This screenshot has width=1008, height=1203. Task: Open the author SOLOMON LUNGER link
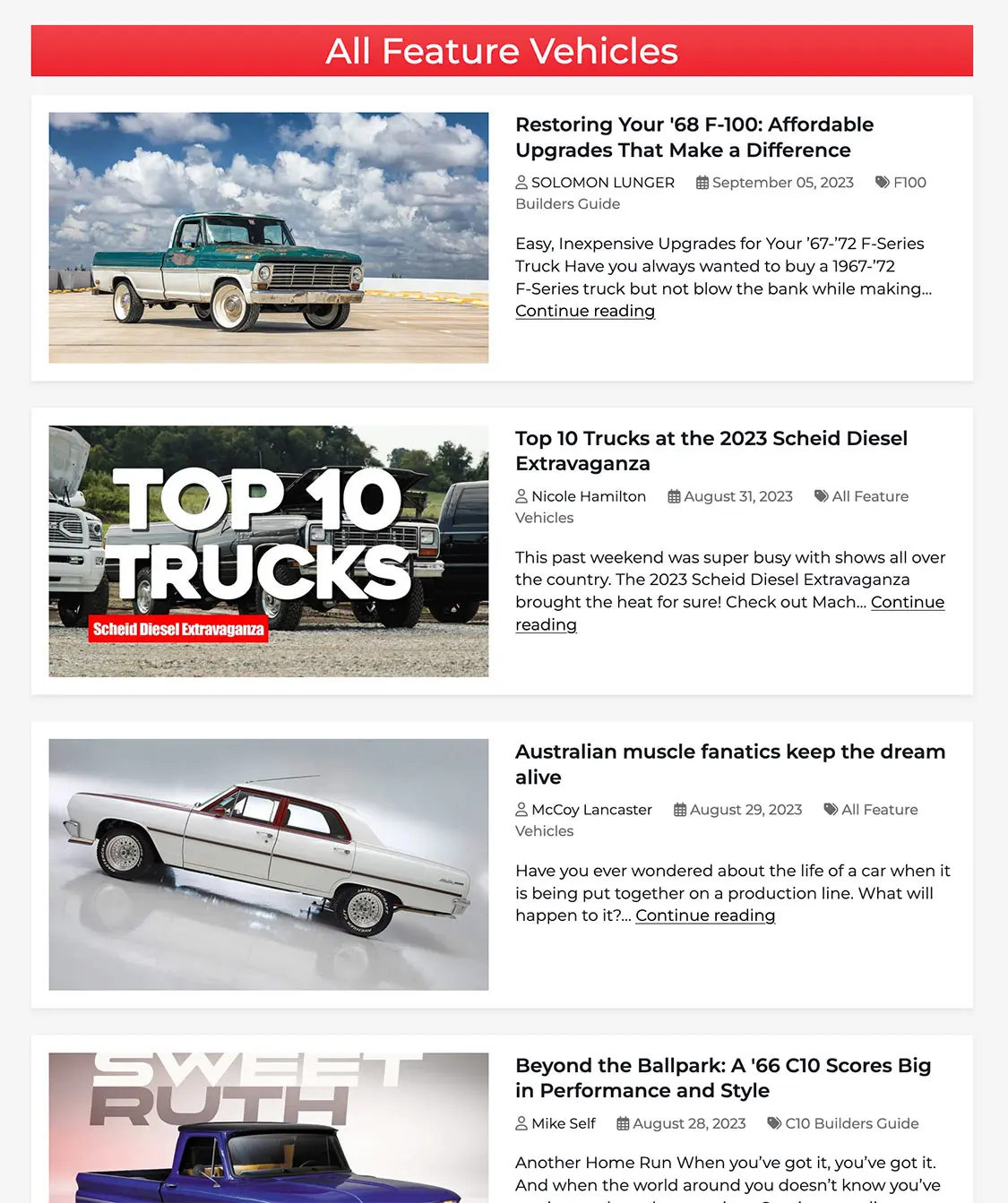[602, 183]
